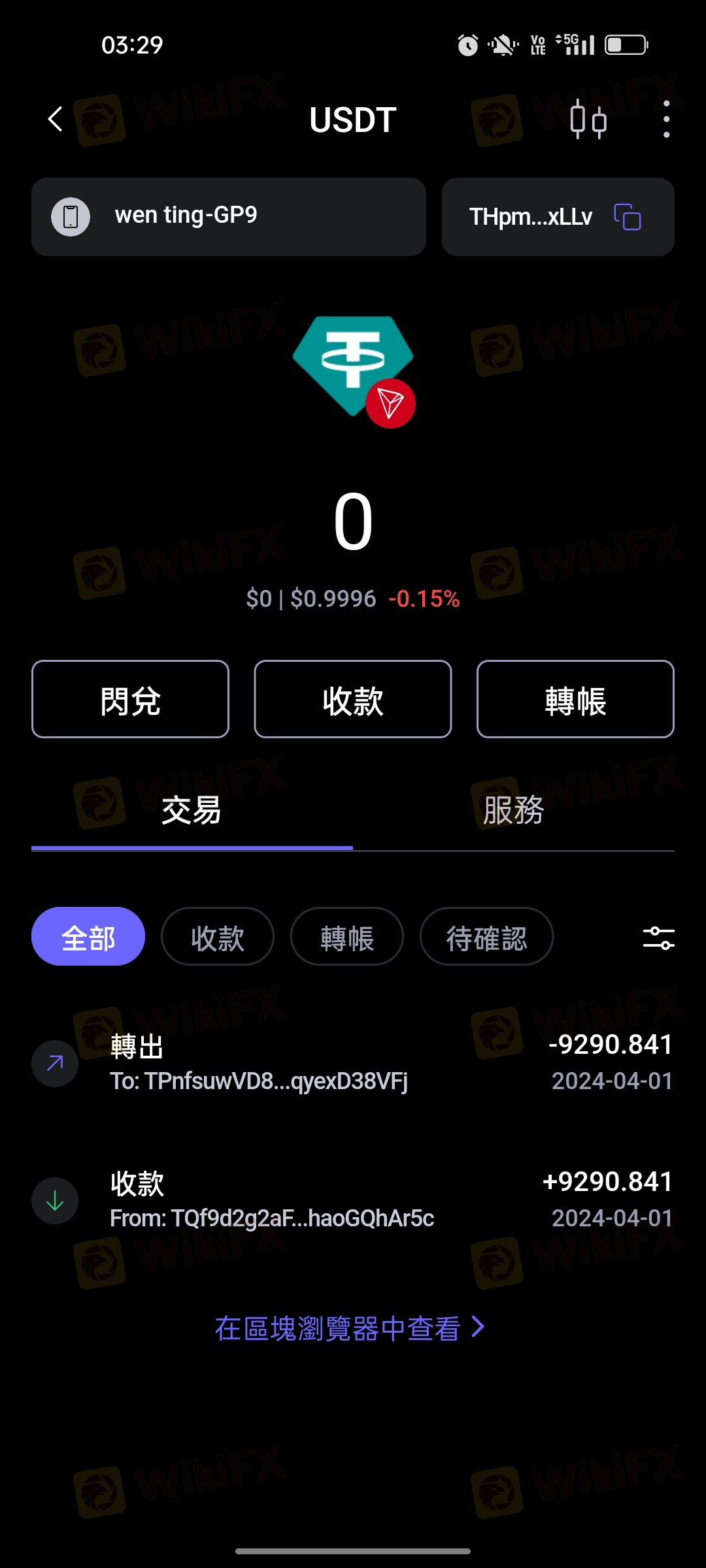Open the 轉出 -9290.841 transaction
Screen dimensions: 706x1568
click(353, 1063)
